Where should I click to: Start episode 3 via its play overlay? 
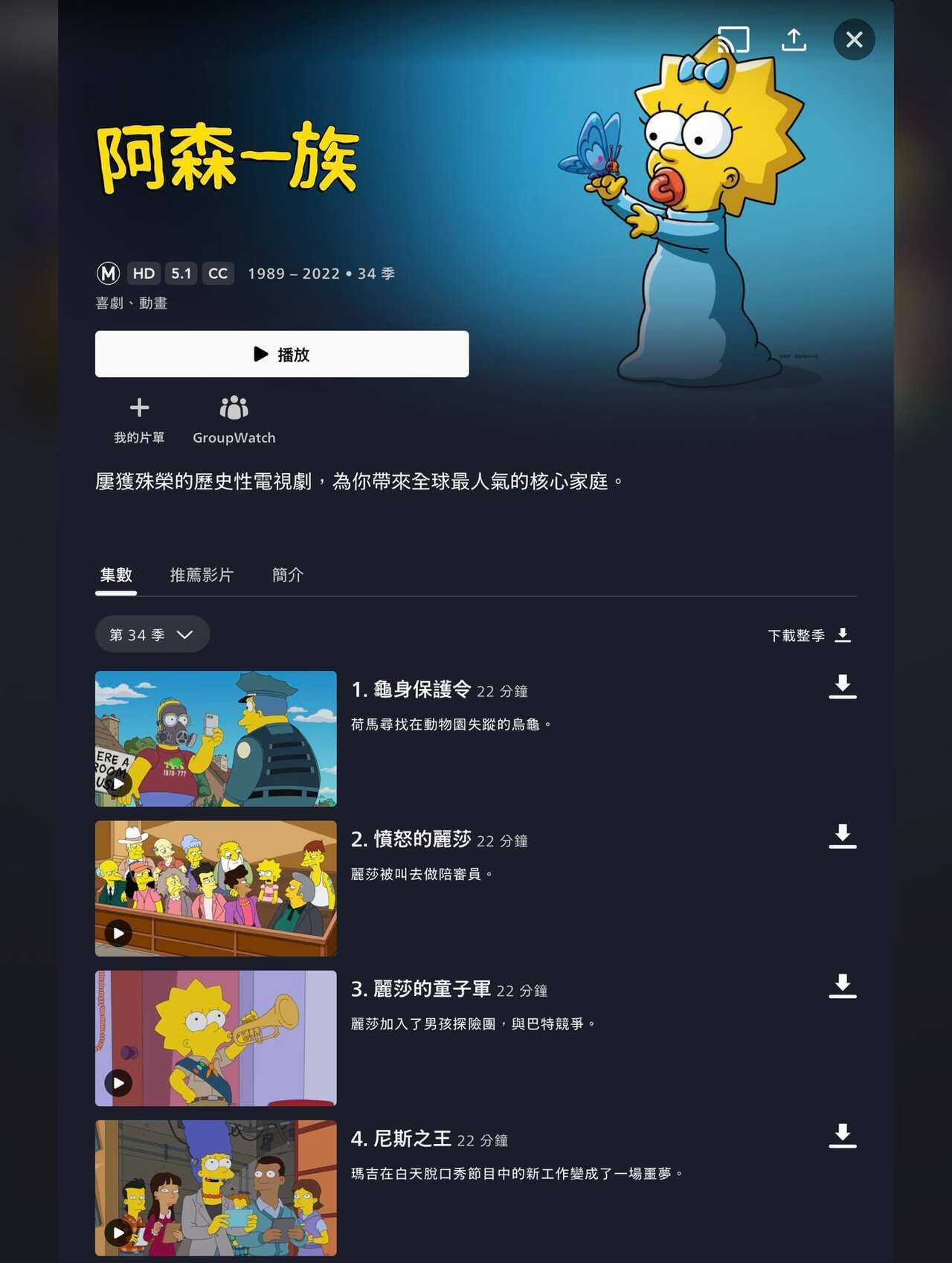click(x=118, y=1083)
